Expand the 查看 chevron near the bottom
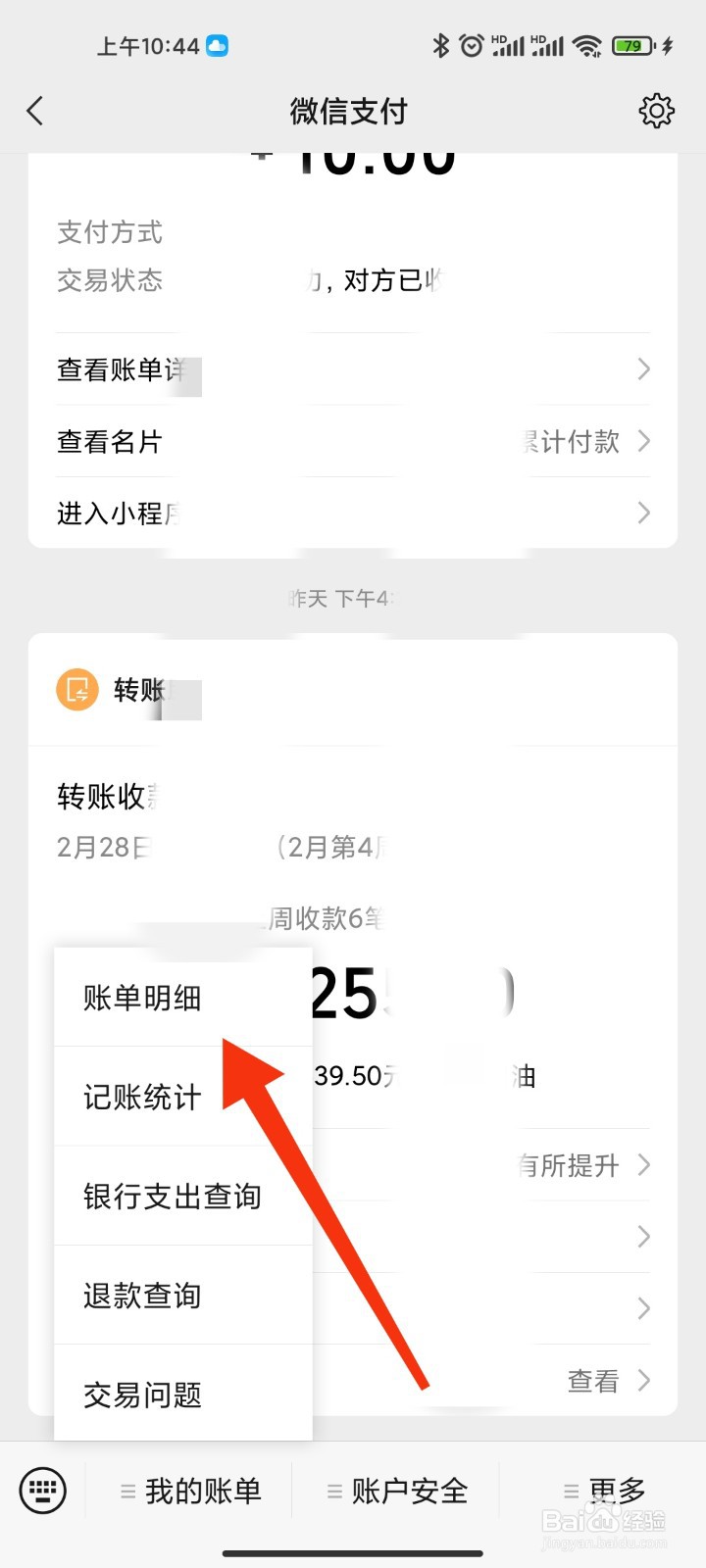Image resolution: width=706 pixels, height=1568 pixels. (642, 1381)
